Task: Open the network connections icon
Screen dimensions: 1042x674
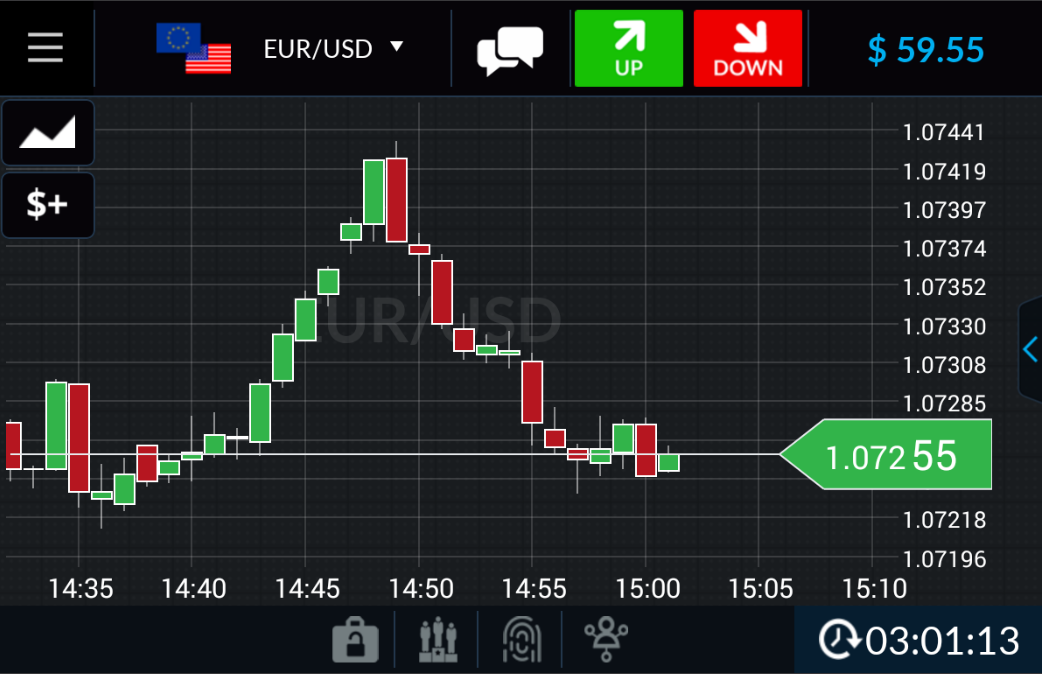Action: tap(605, 639)
